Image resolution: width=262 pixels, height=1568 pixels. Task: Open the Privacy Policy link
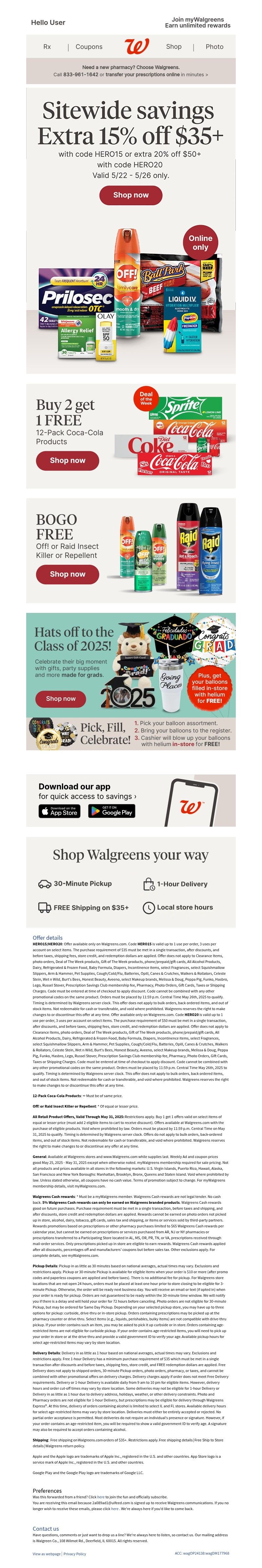(75, 1553)
